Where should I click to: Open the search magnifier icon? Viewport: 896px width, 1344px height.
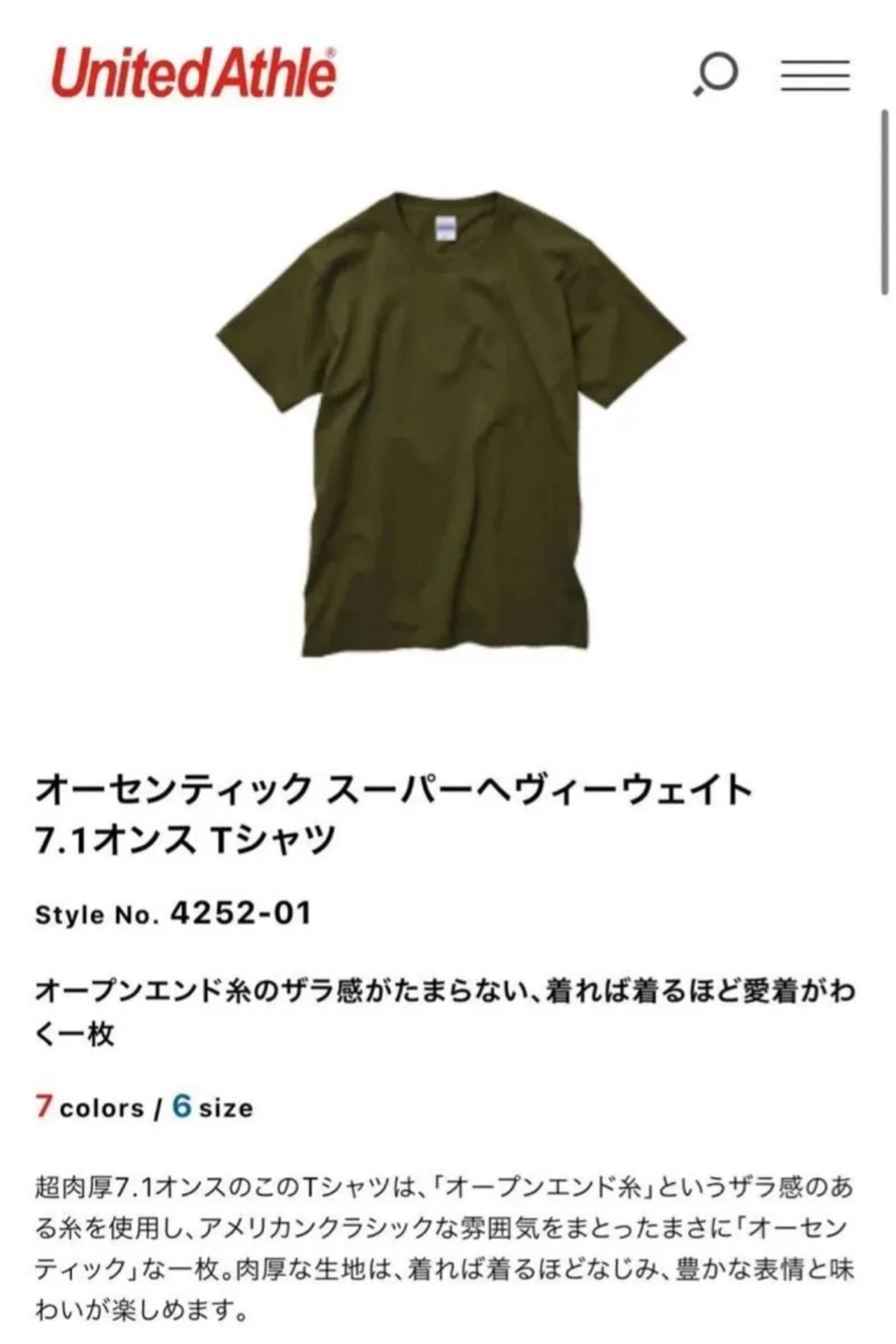[717, 75]
